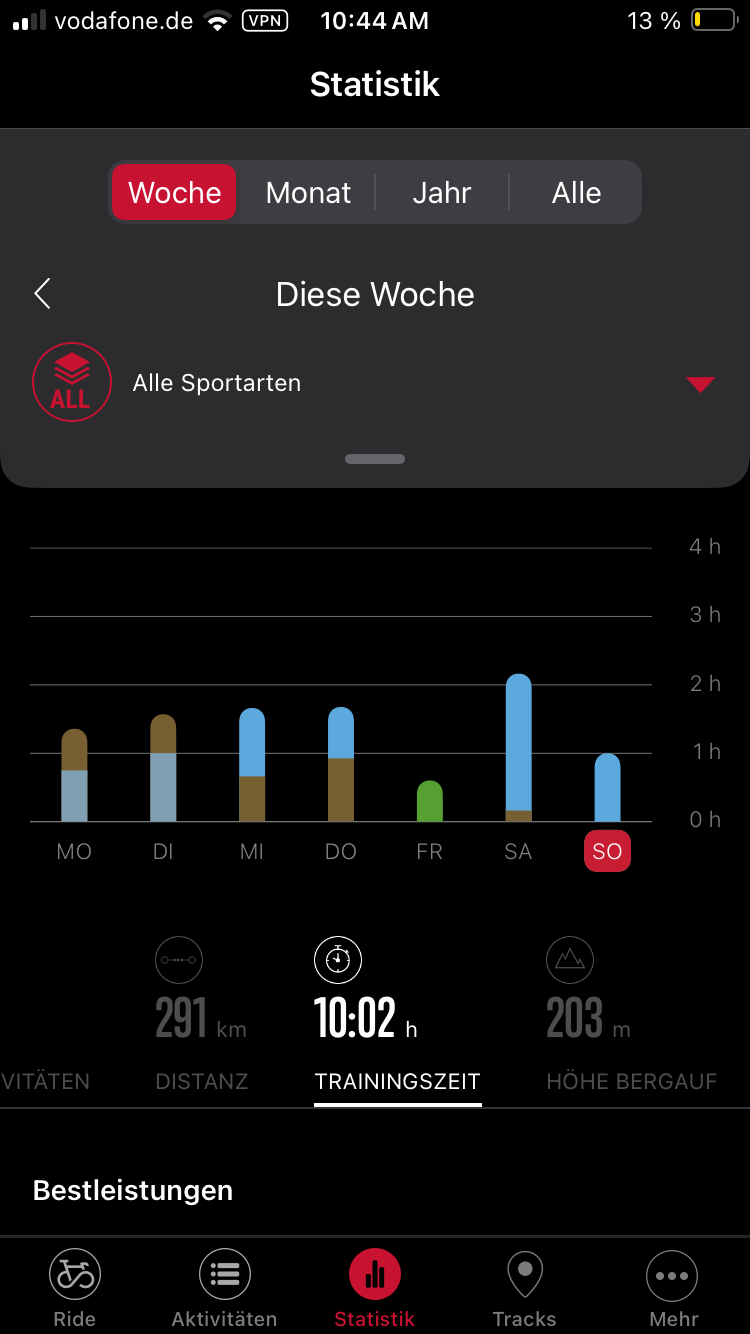Image resolution: width=750 pixels, height=1334 pixels.
Task: Select the SA bar in the chart
Action: [x=518, y=748]
